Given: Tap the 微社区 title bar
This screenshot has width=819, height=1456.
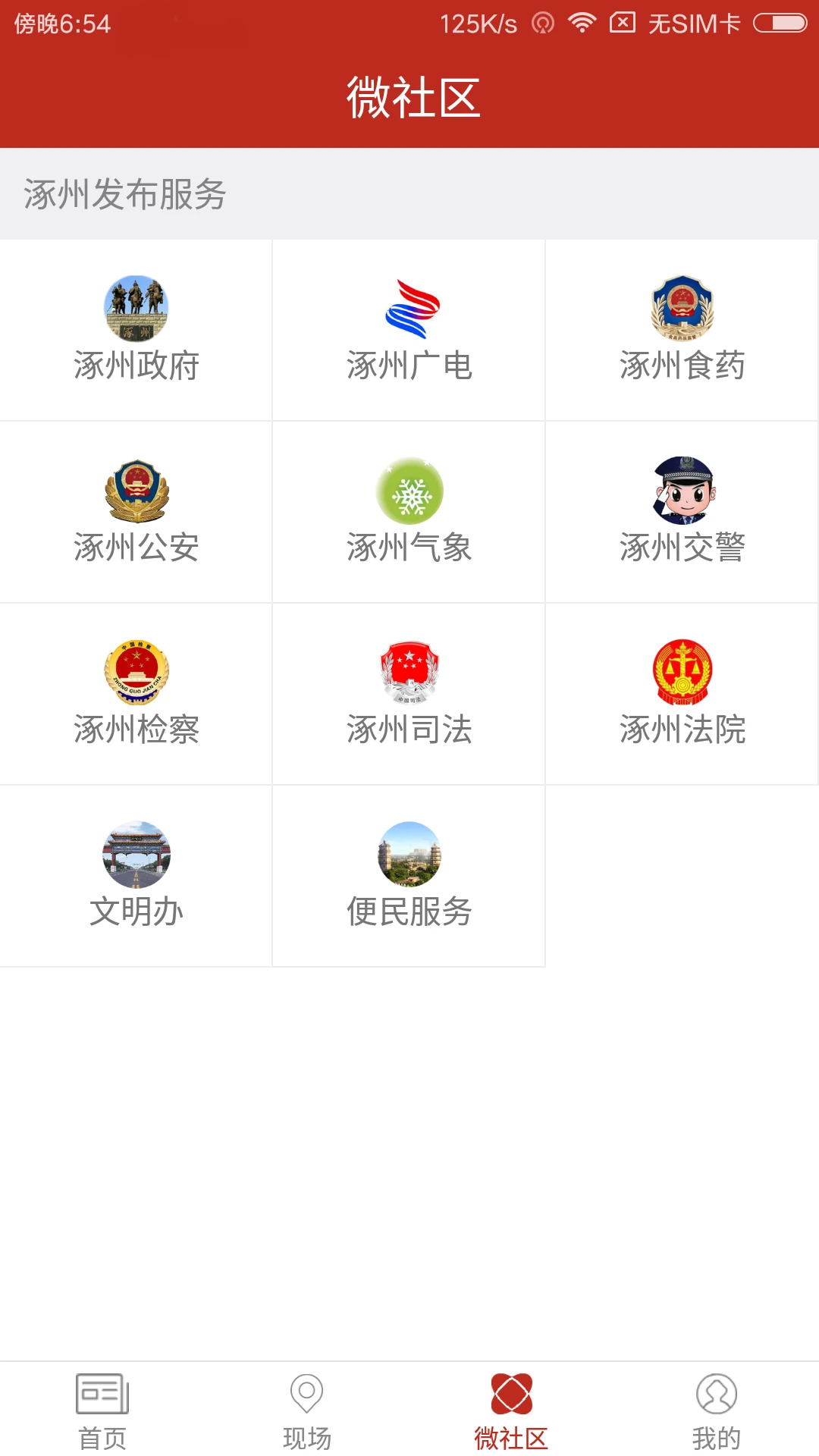Looking at the screenshot, I should coord(409,96).
